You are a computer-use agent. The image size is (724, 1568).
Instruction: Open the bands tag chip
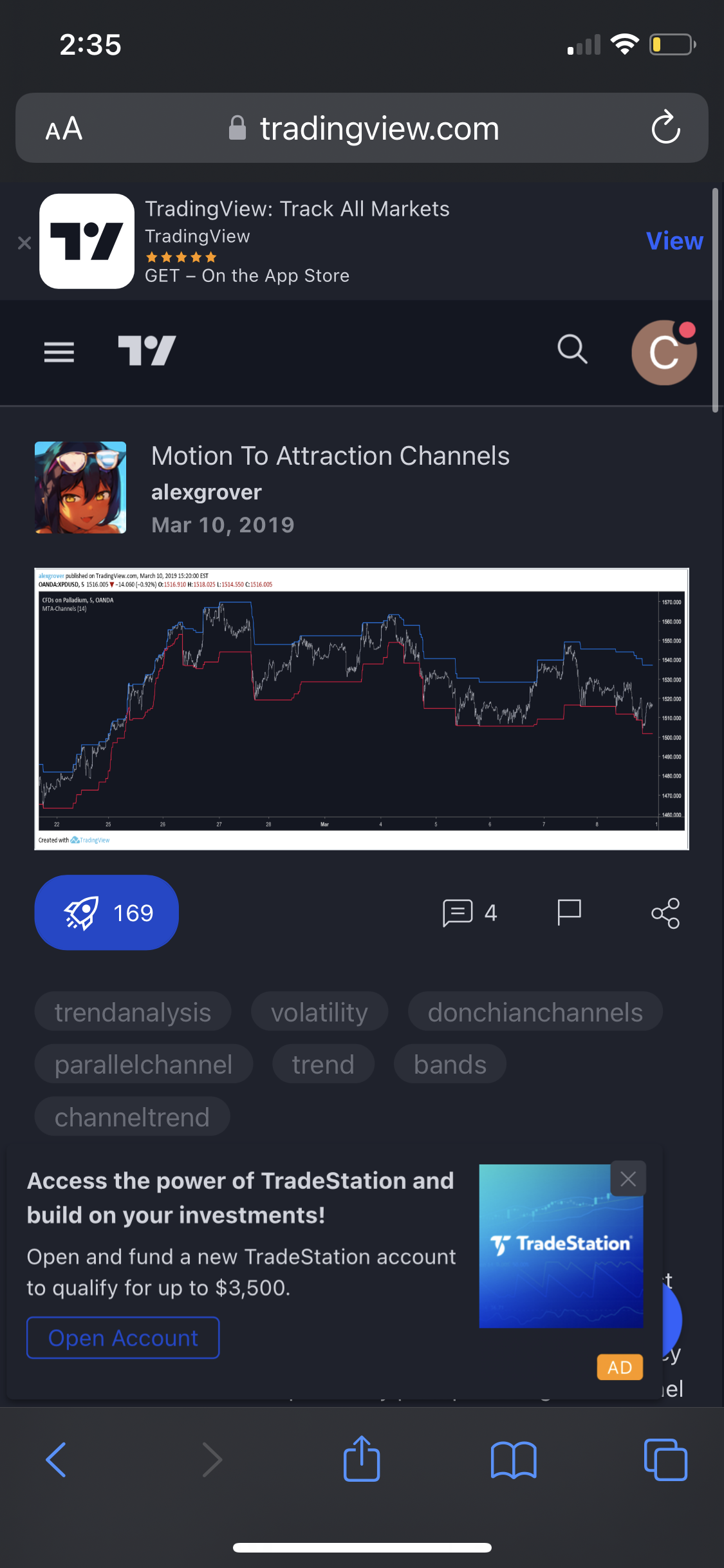click(450, 1065)
